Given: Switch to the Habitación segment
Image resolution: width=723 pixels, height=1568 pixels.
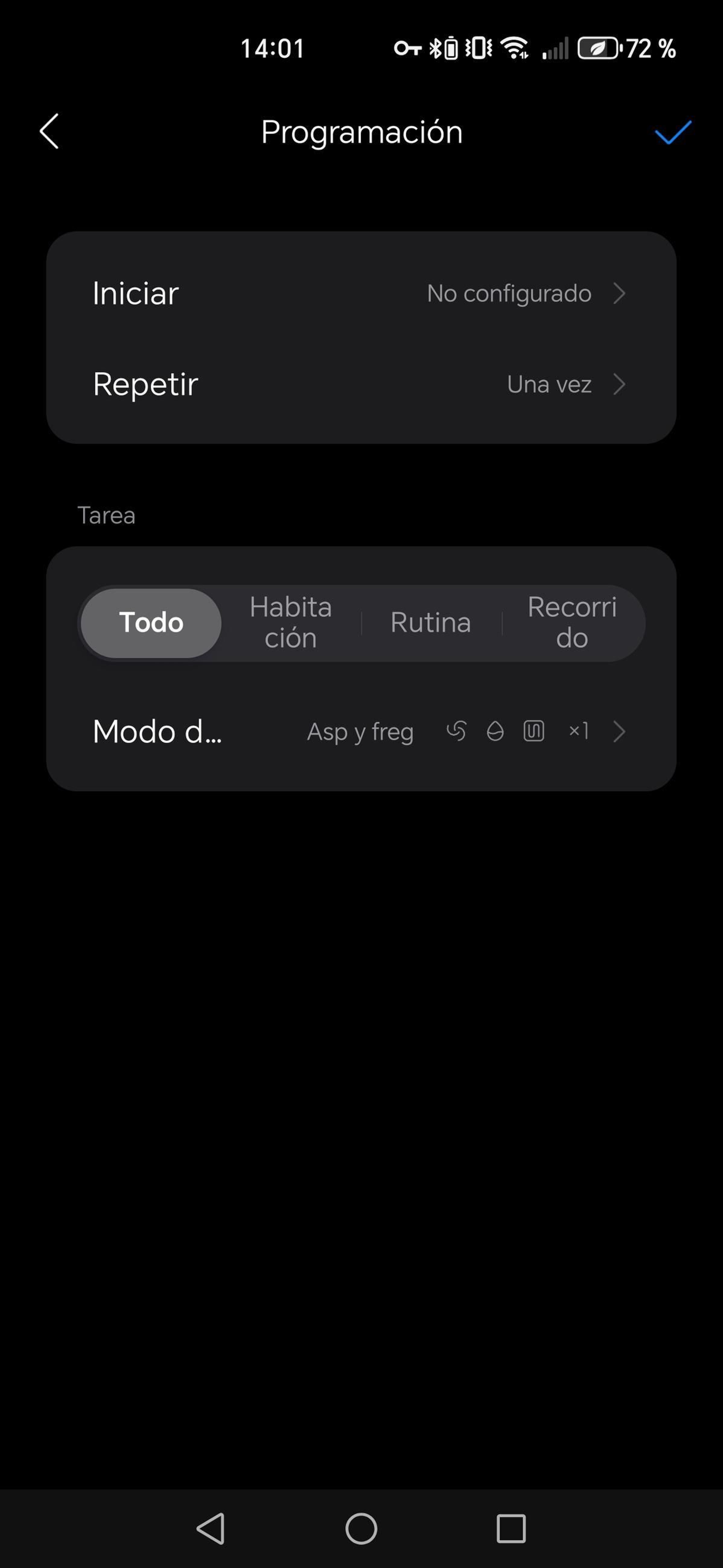Looking at the screenshot, I should (291, 623).
